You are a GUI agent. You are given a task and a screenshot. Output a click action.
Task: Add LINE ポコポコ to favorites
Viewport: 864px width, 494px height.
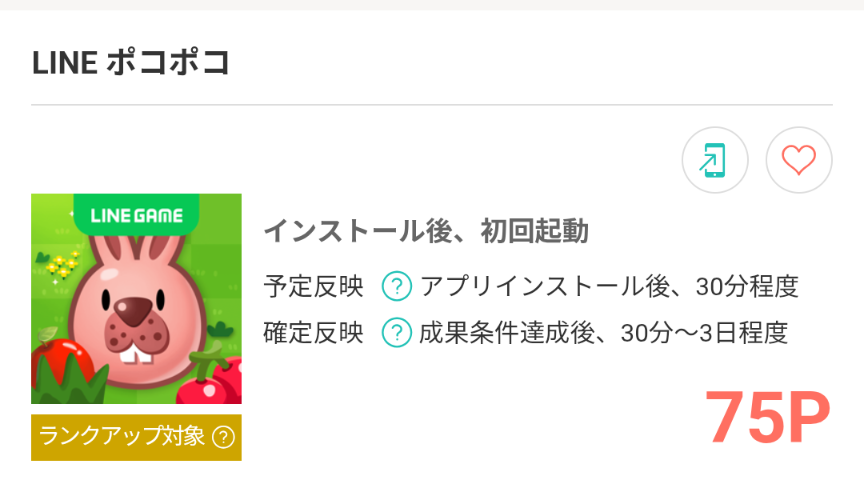(x=798, y=160)
